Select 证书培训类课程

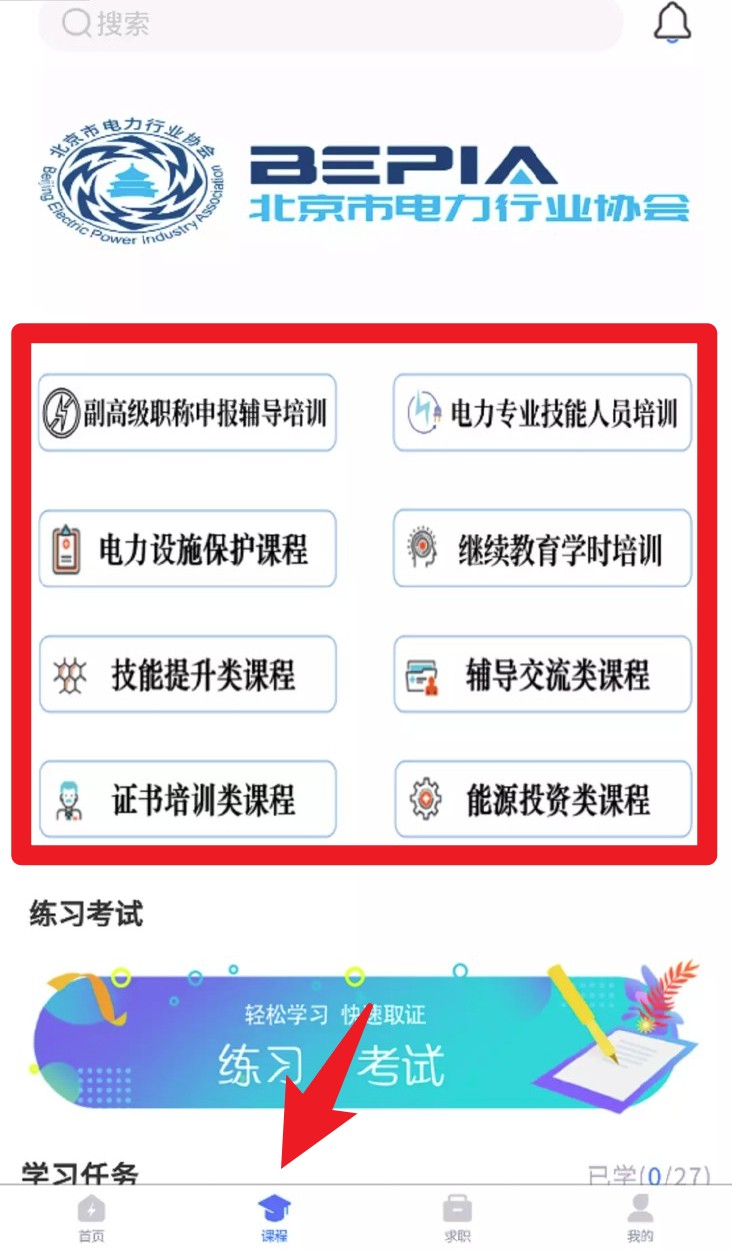pos(187,800)
